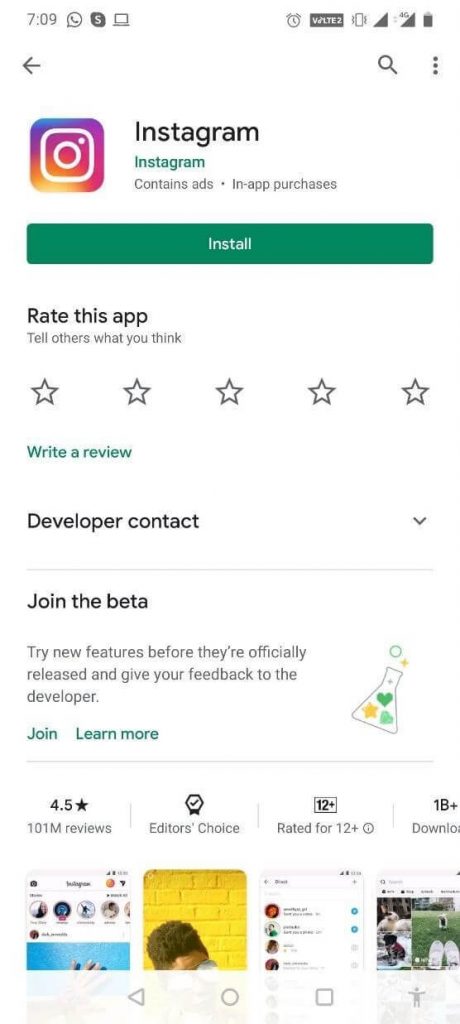Give the app a three-star rating
This screenshot has height=1024, width=460.
point(229,392)
